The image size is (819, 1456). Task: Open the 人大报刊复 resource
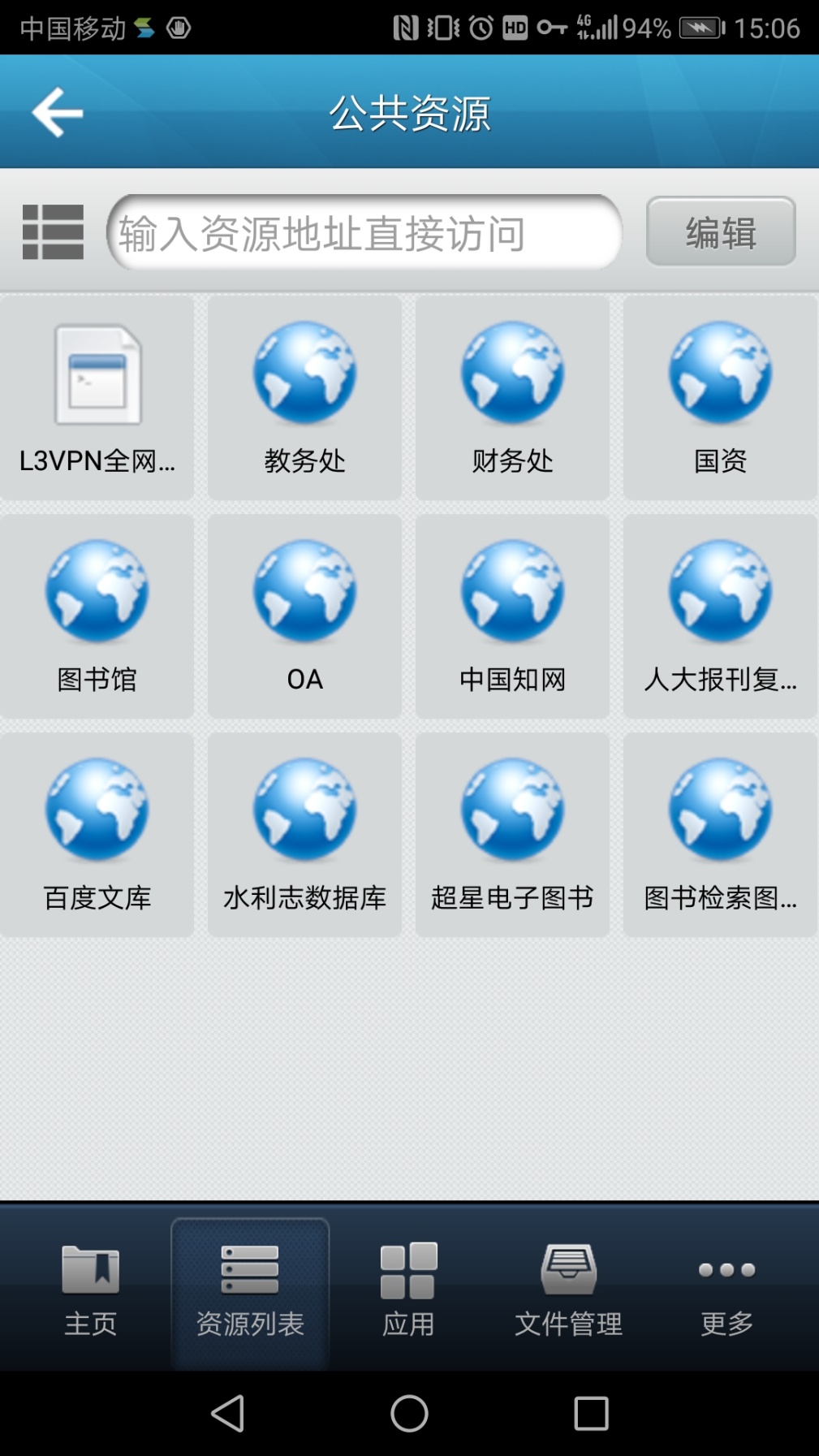point(720,616)
